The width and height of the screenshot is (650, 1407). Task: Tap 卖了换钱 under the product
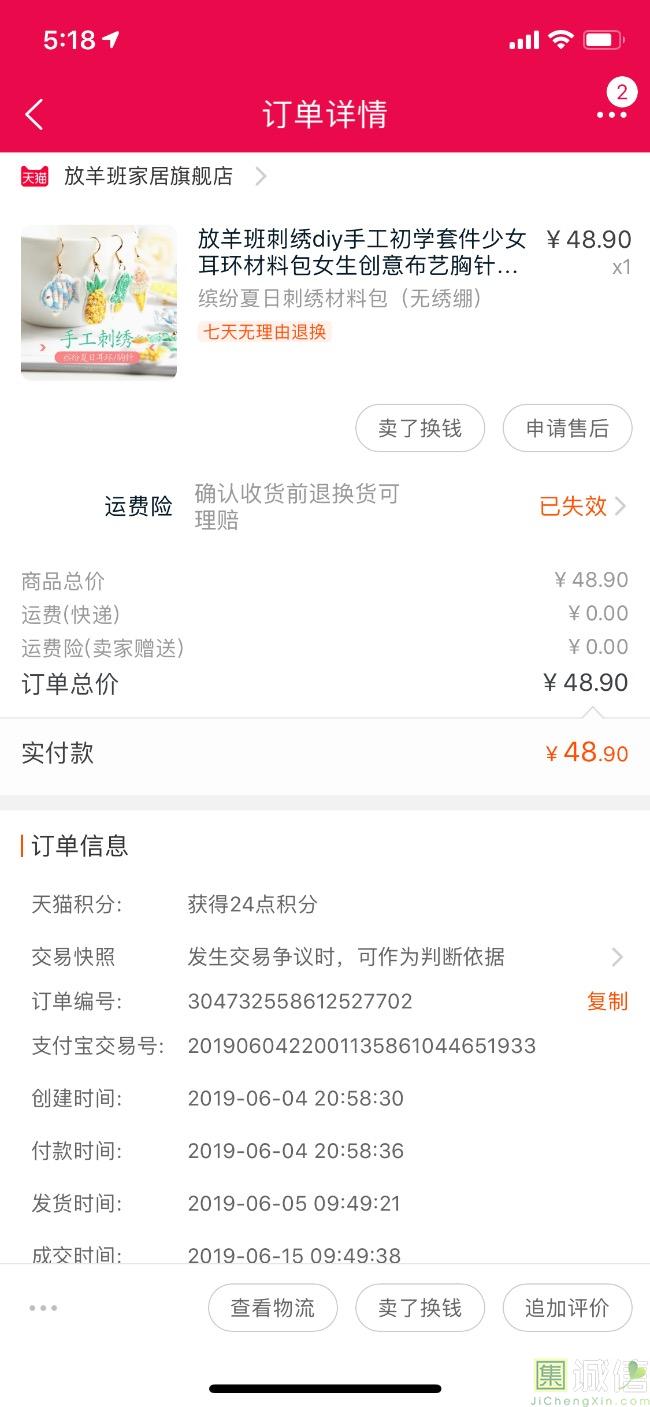(x=420, y=428)
